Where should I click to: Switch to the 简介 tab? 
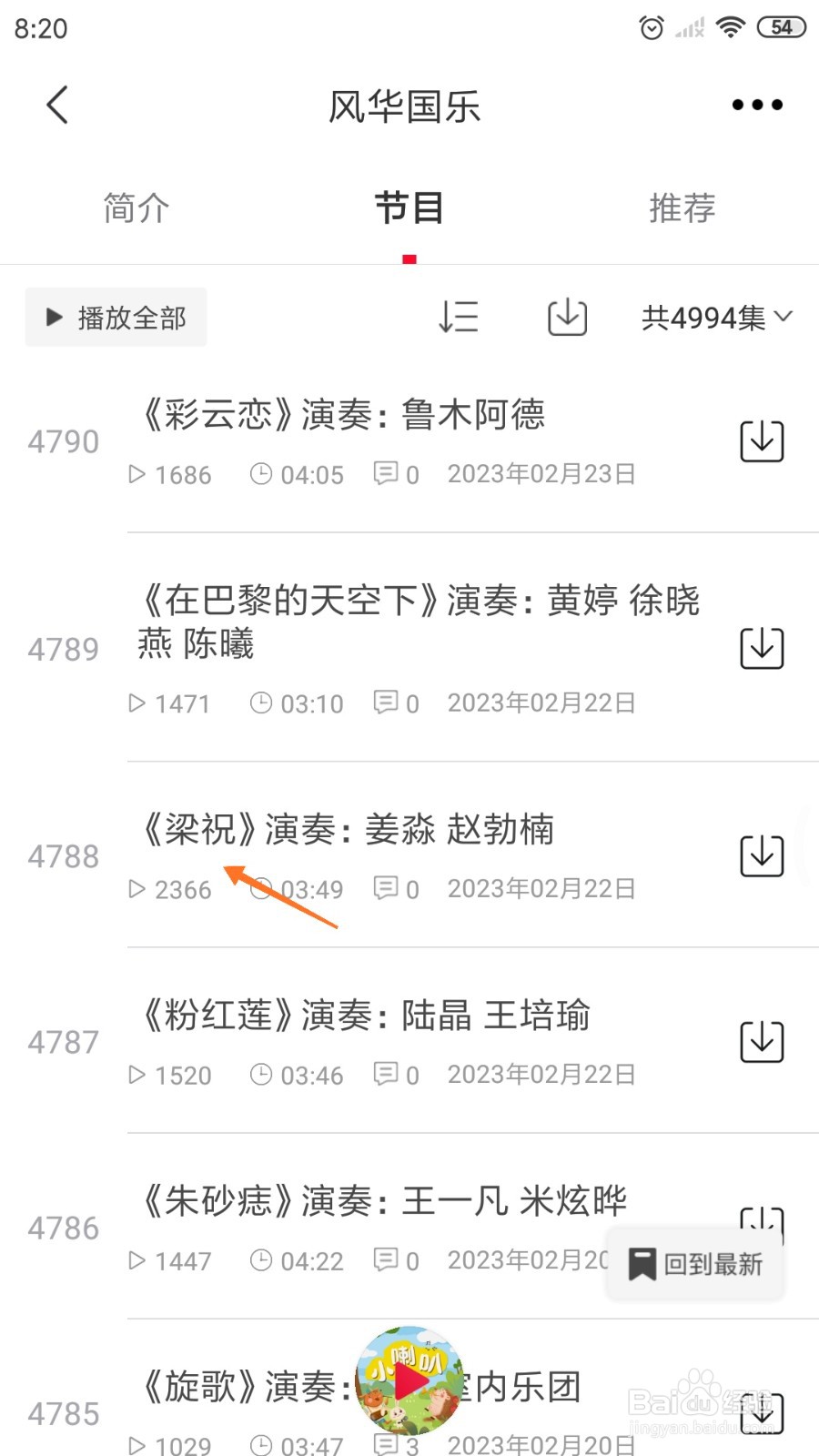(135, 207)
